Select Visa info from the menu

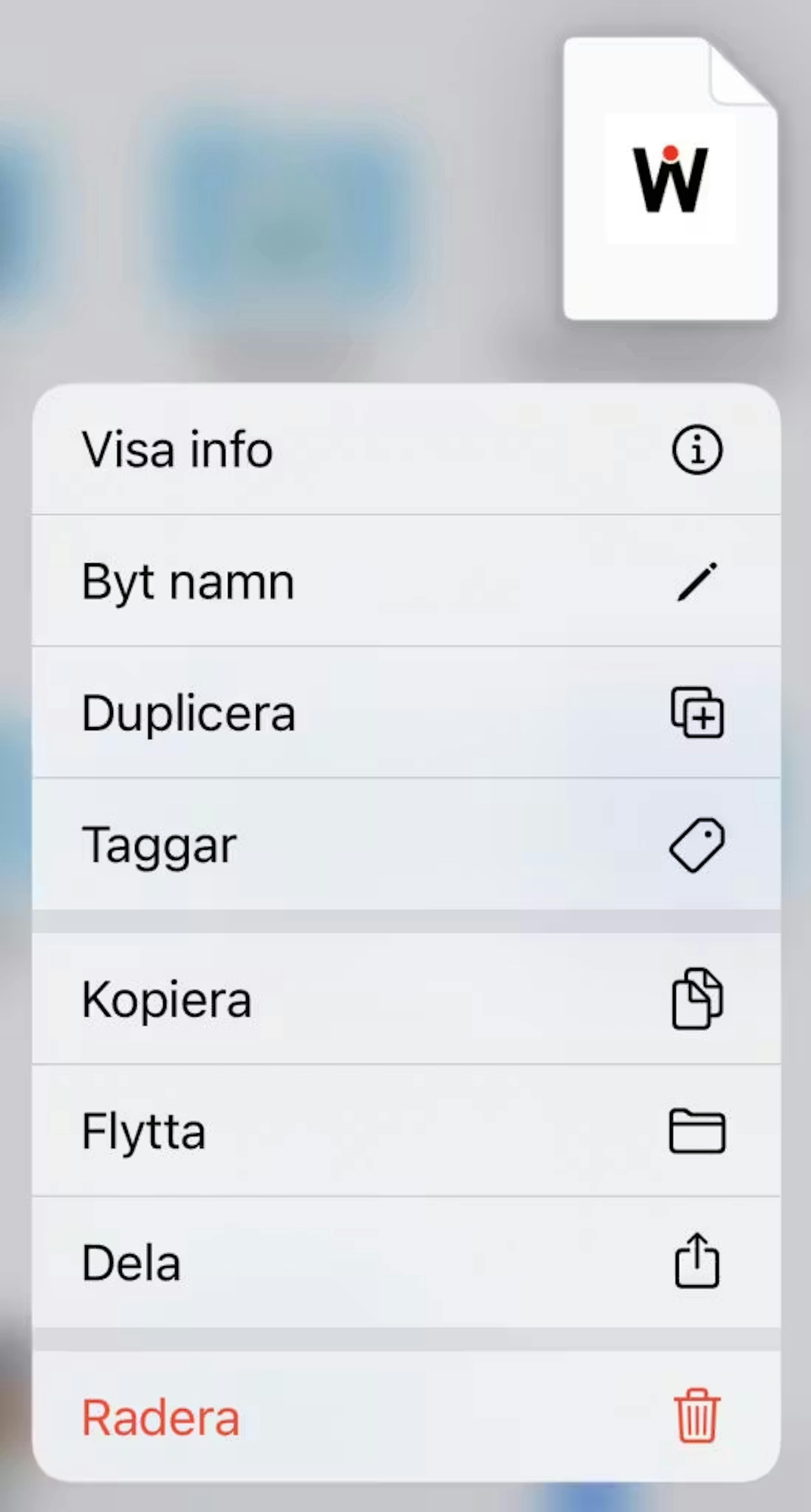[405, 450]
